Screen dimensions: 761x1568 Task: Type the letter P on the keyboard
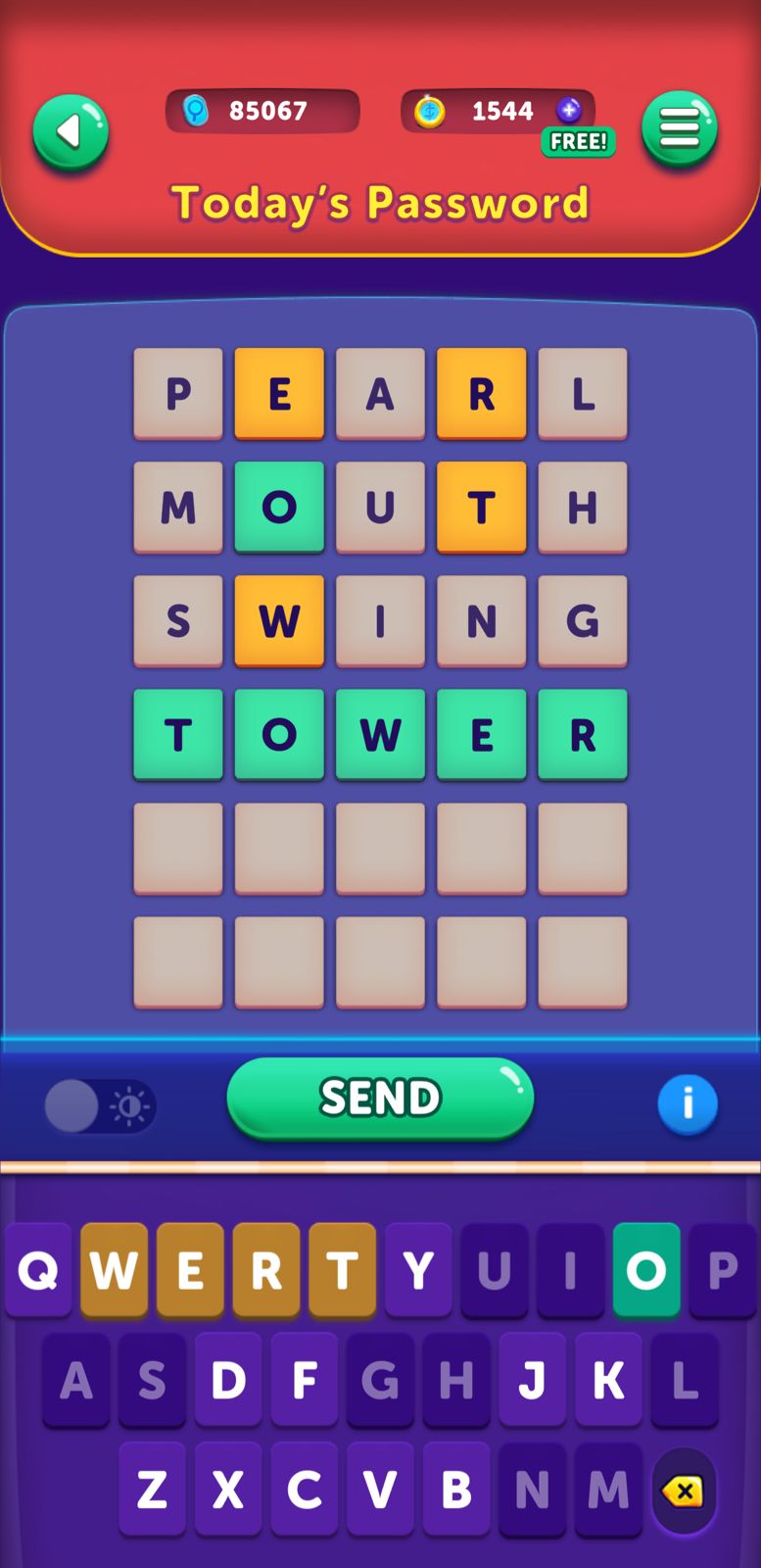(723, 1270)
